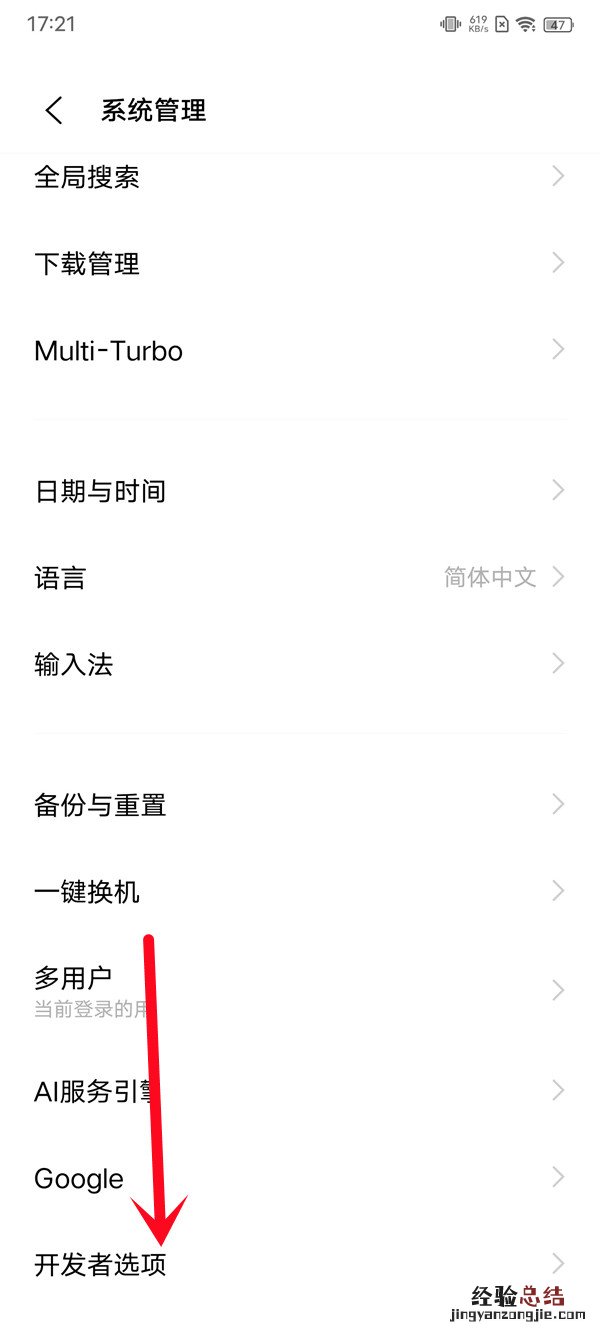Go back from 系统管理
The image size is (600, 1333).
pos(54,110)
